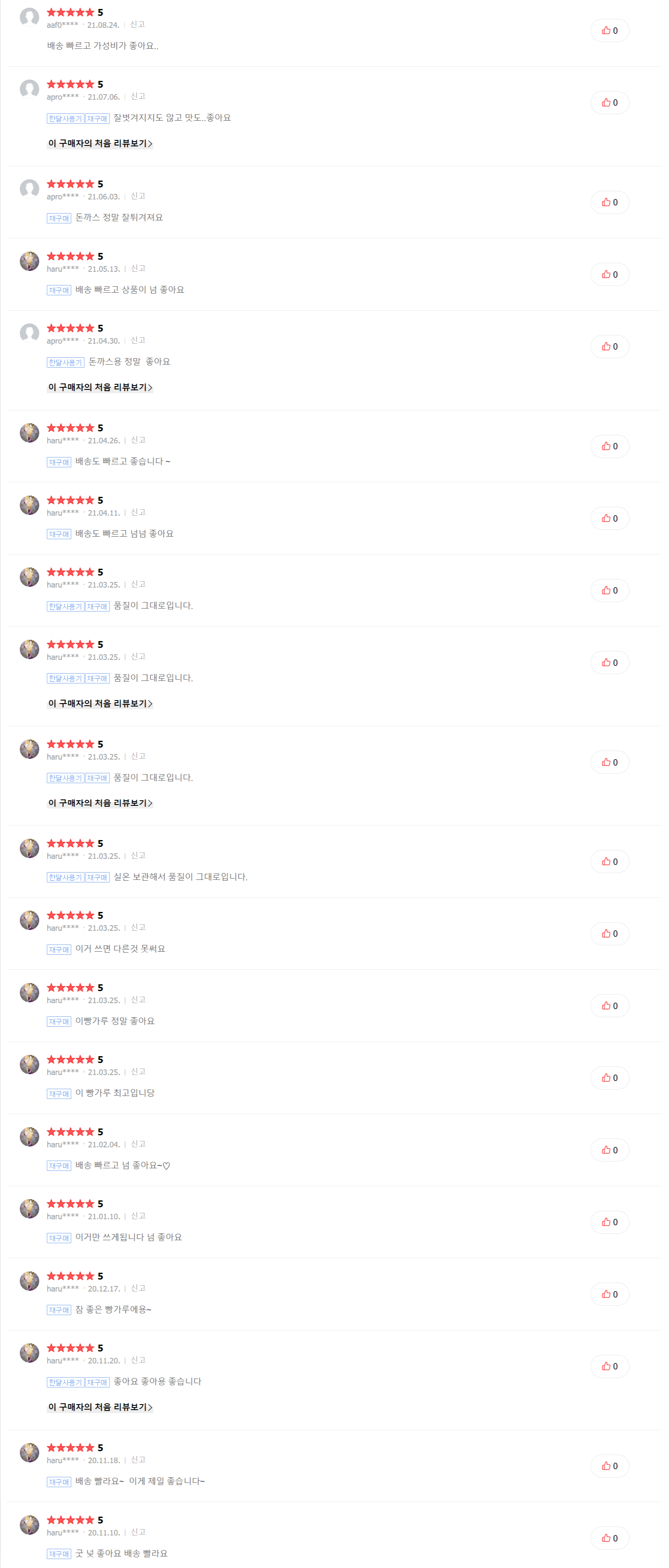
Task: Open first review link under the 21.07.06 review
Action: (x=101, y=144)
